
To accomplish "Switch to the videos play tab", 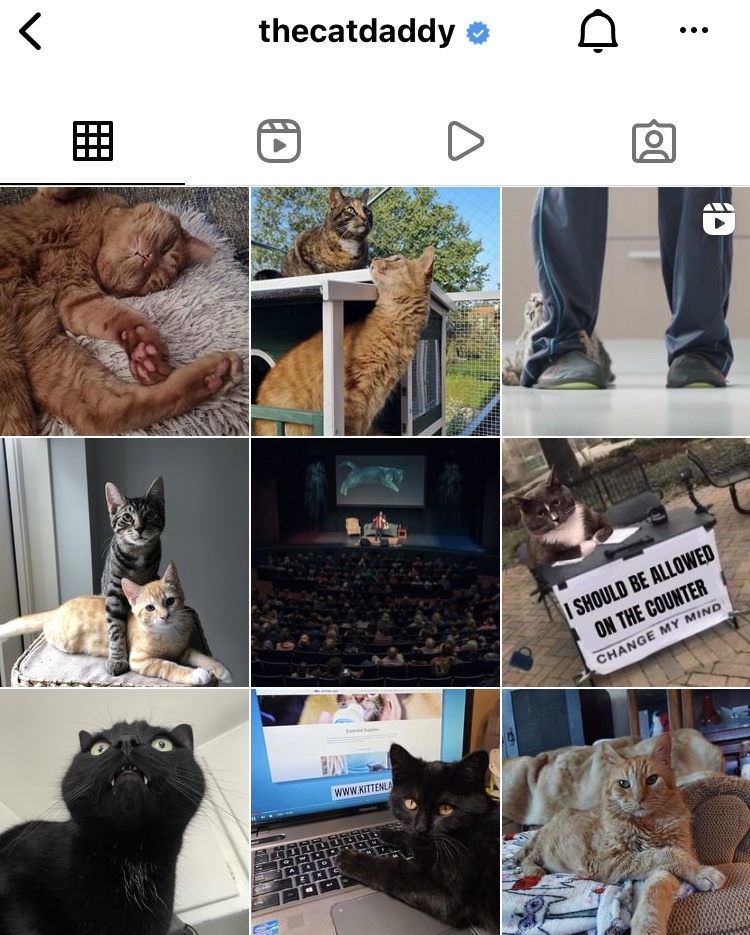I will click(465, 142).
